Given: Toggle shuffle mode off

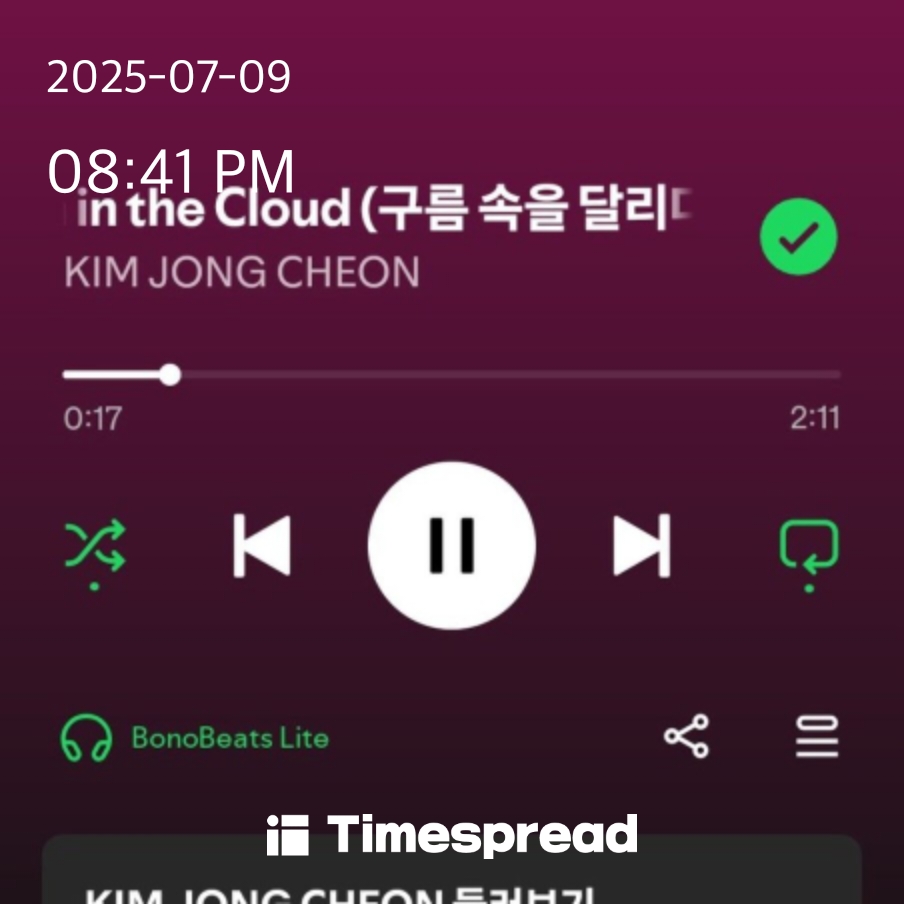Looking at the screenshot, I should (x=95, y=546).
